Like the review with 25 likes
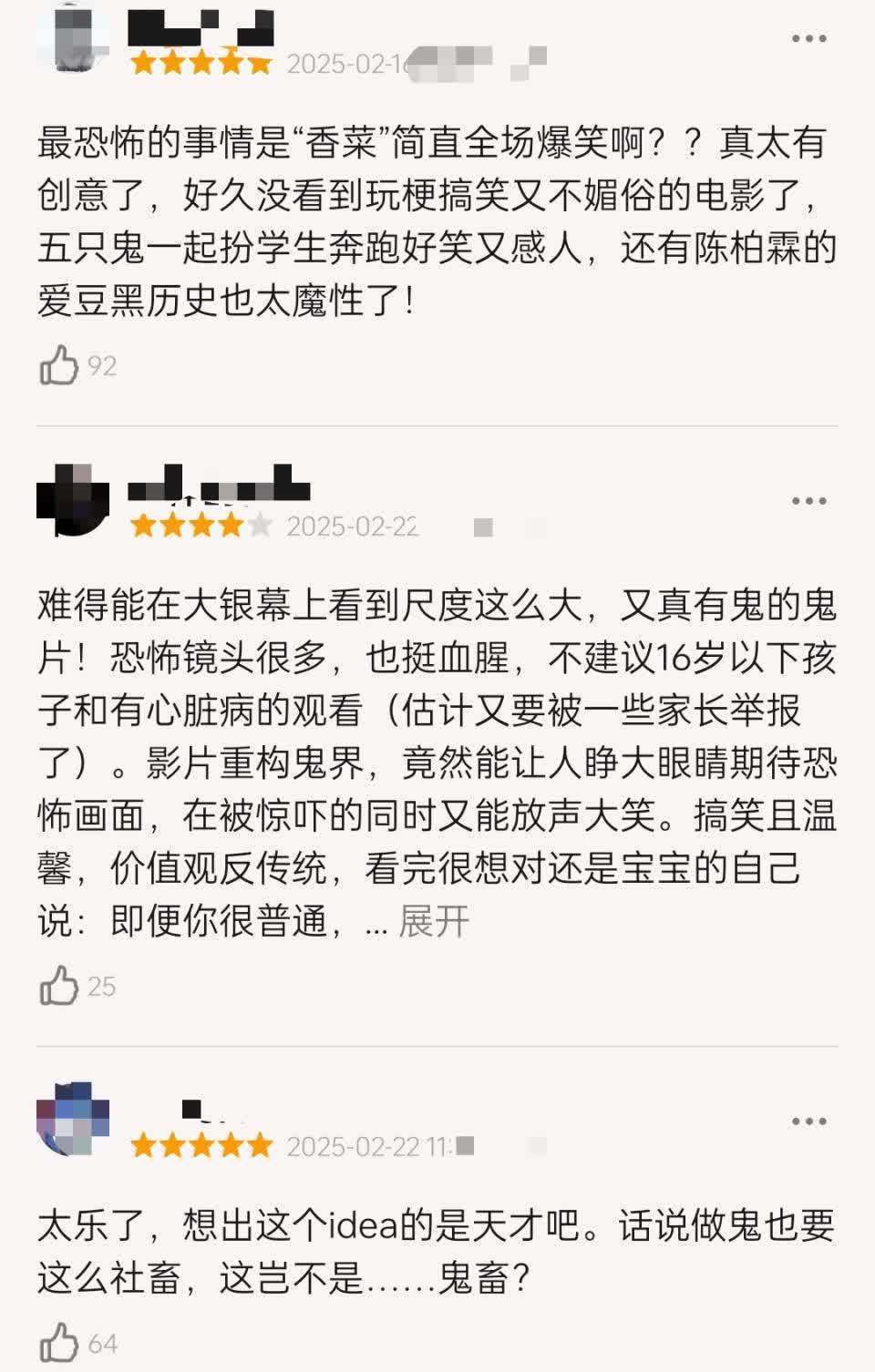 pyautogui.click(x=59, y=987)
